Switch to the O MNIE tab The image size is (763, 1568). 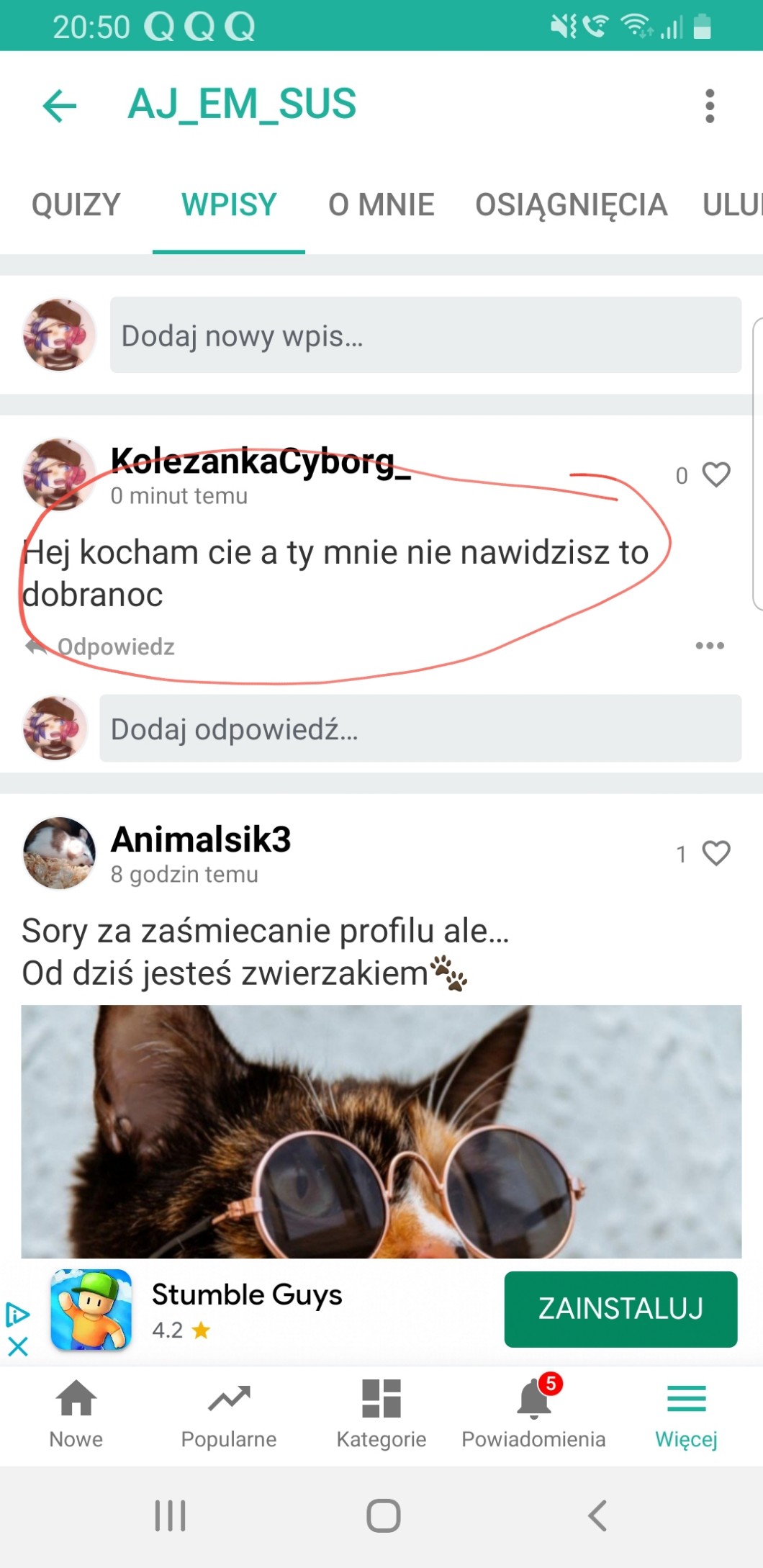pyautogui.click(x=381, y=204)
